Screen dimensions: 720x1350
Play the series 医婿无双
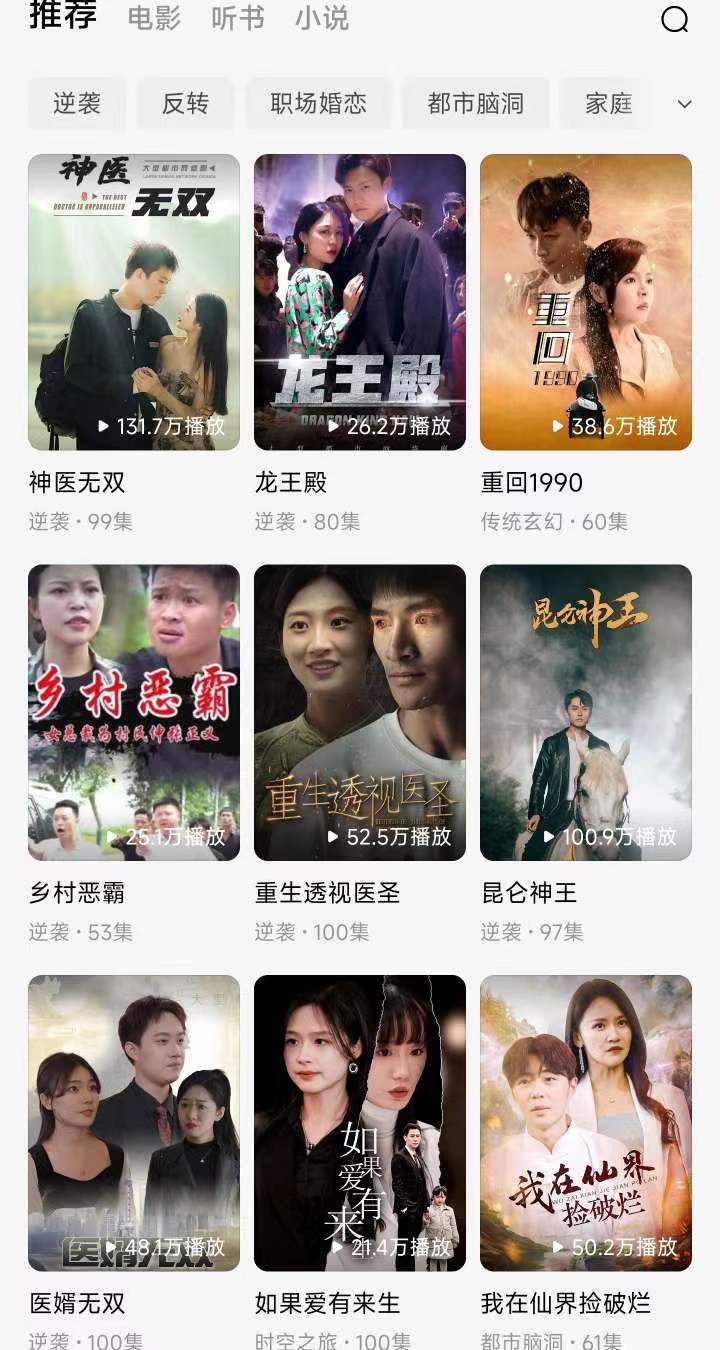click(134, 1122)
